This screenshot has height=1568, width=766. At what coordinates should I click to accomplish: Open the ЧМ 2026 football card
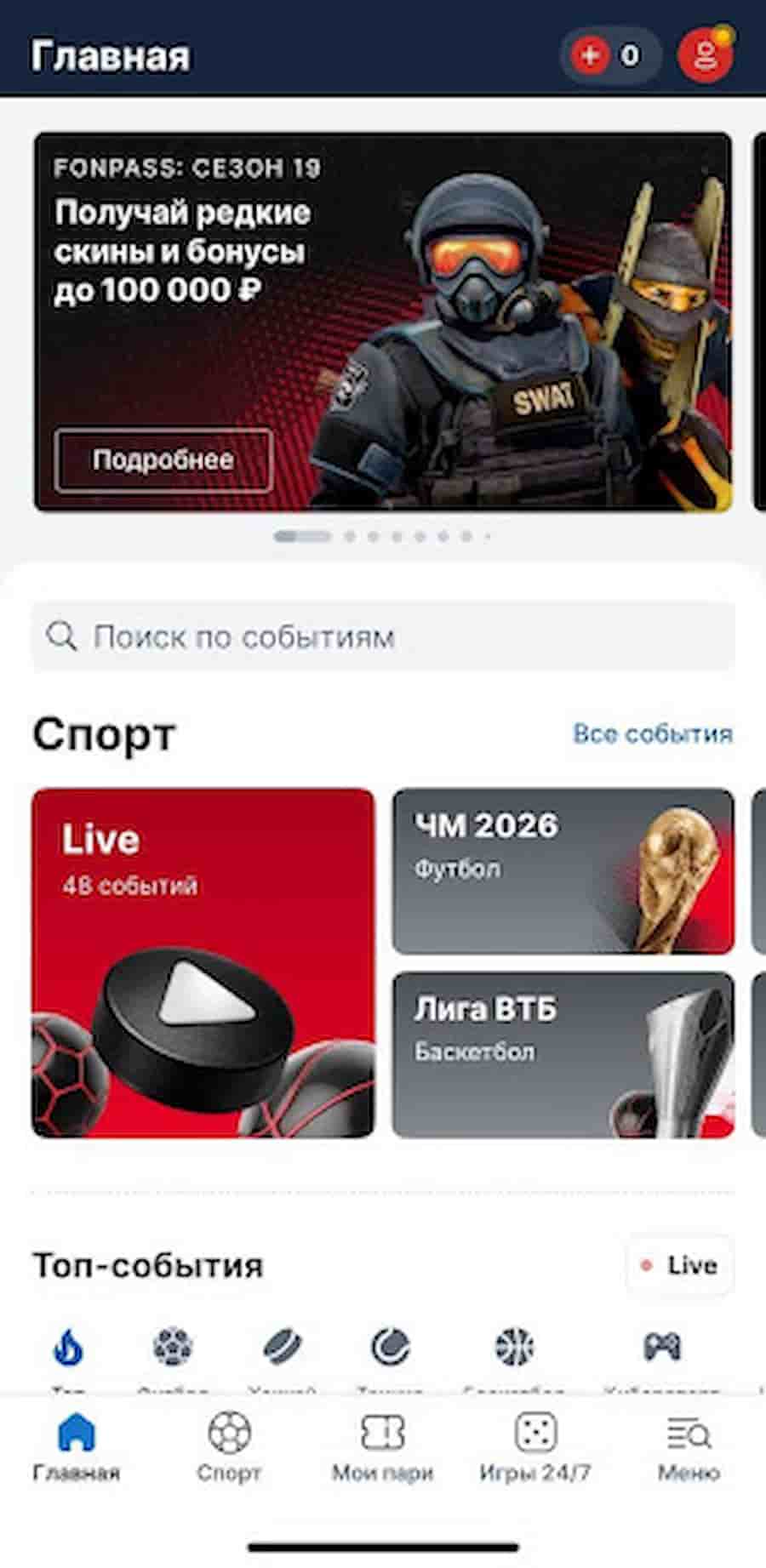(x=563, y=871)
